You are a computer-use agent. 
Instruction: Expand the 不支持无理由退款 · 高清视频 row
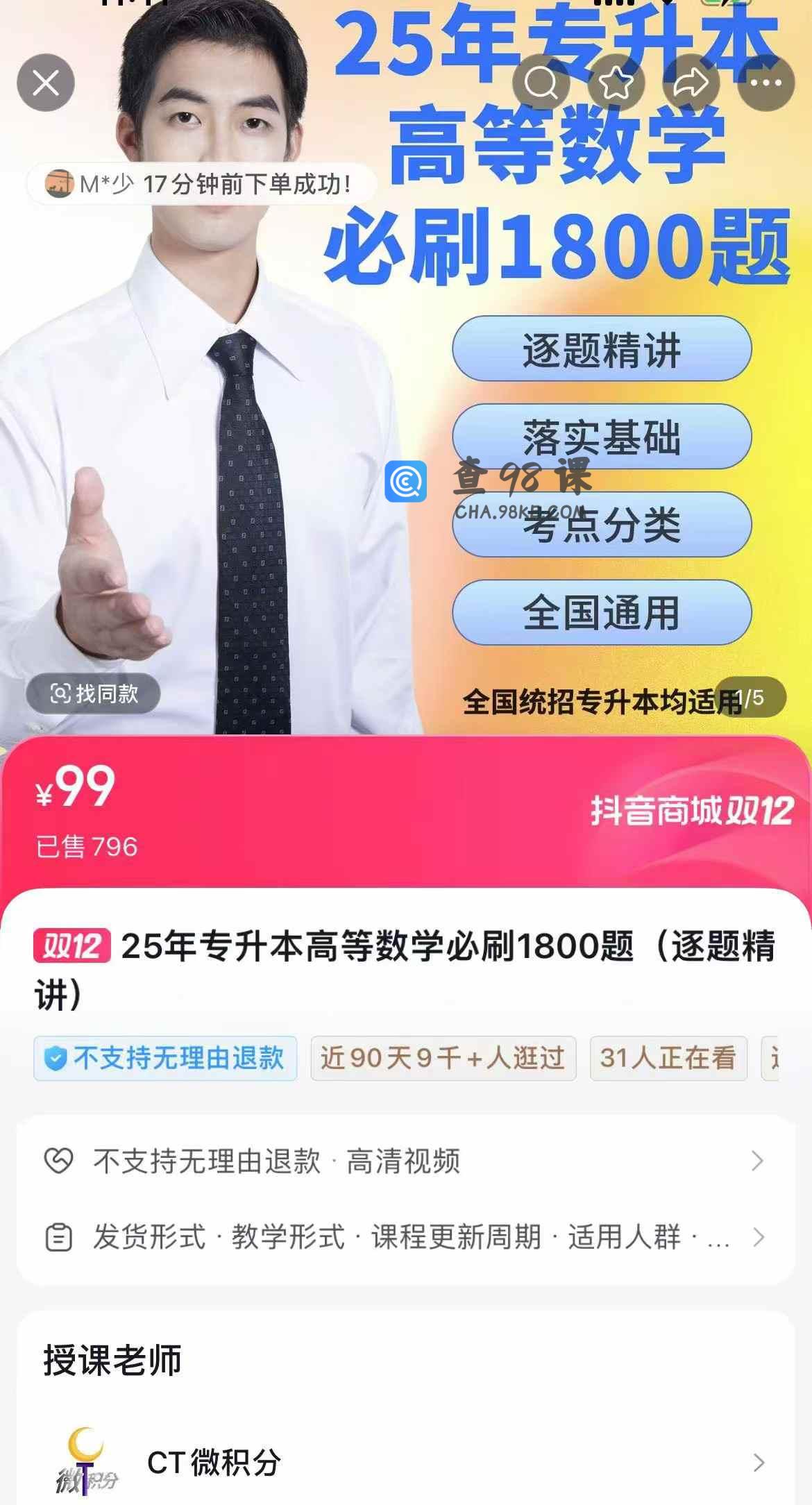pyautogui.click(x=406, y=1161)
